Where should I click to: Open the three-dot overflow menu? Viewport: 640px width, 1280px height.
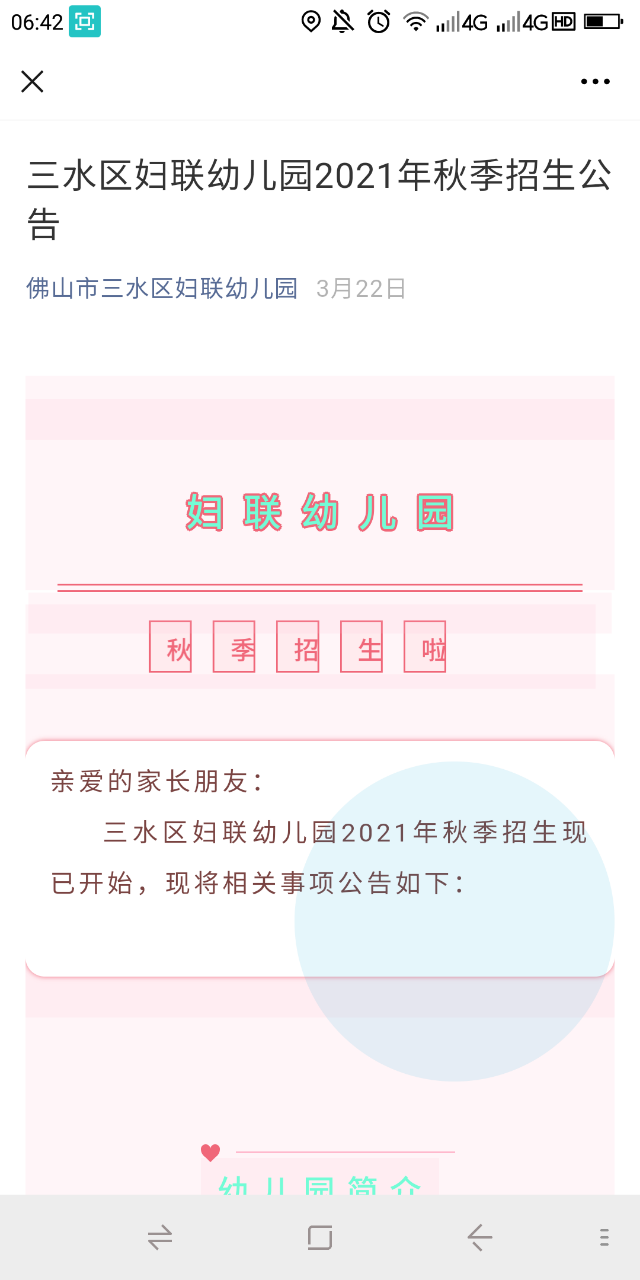(595, 82)
